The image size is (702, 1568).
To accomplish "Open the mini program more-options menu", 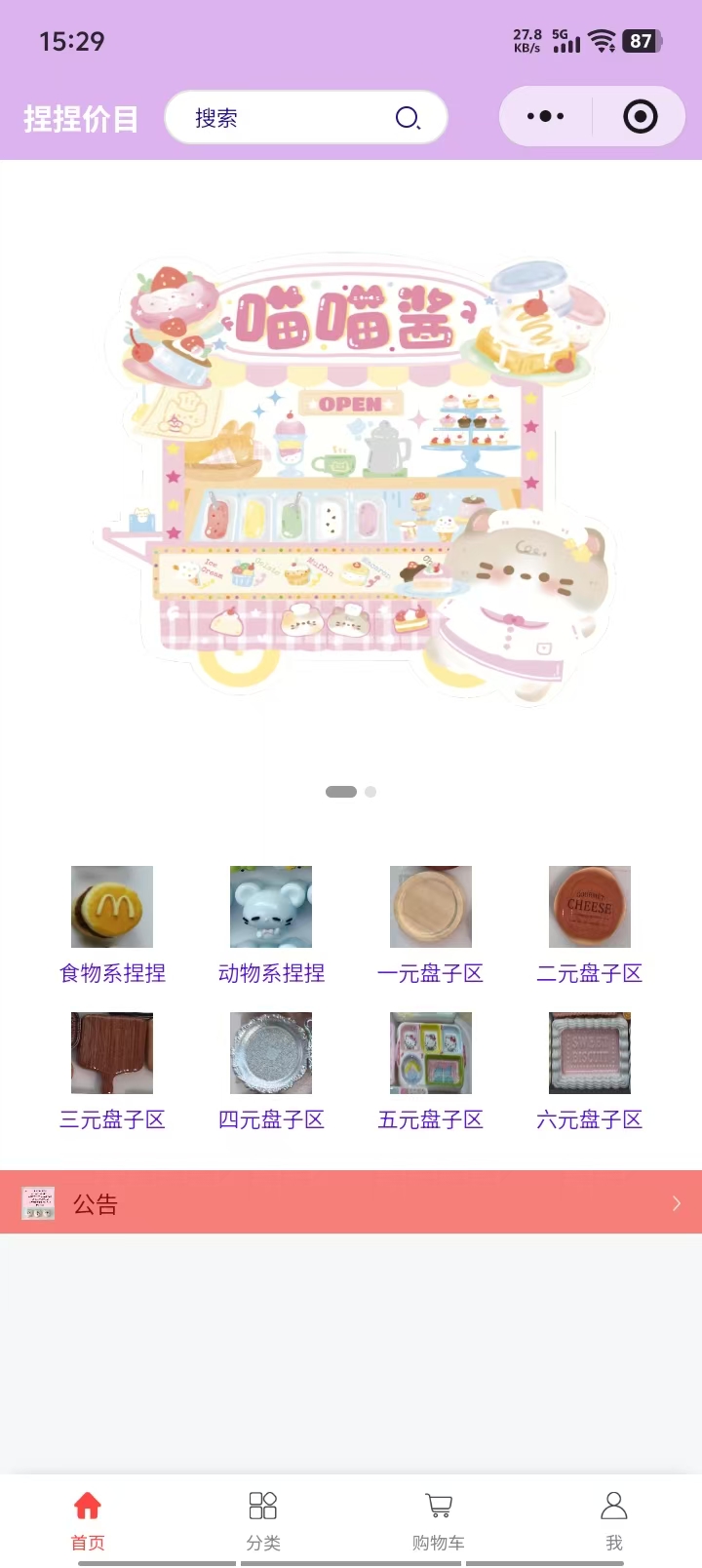I will [545, 117].
